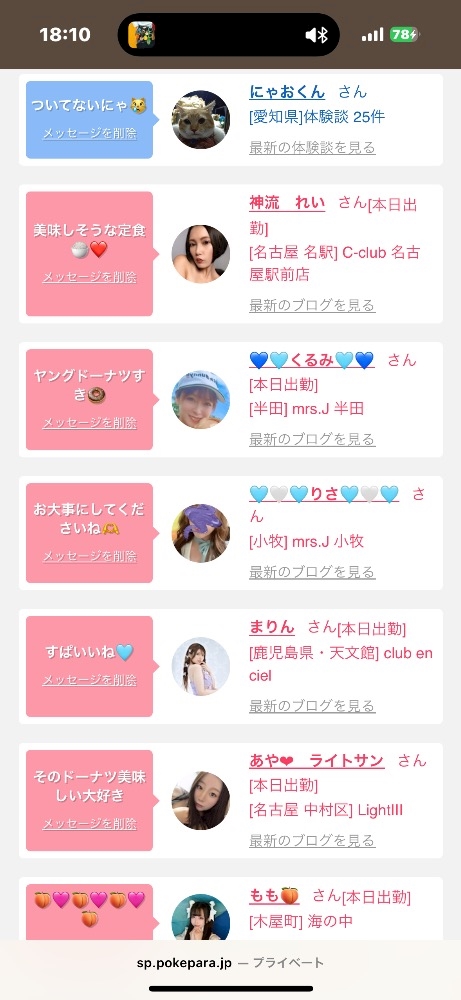Screen dimensions: 461x1000
Task: View 神流 れい's latest blog
Action: click(312, 305)
